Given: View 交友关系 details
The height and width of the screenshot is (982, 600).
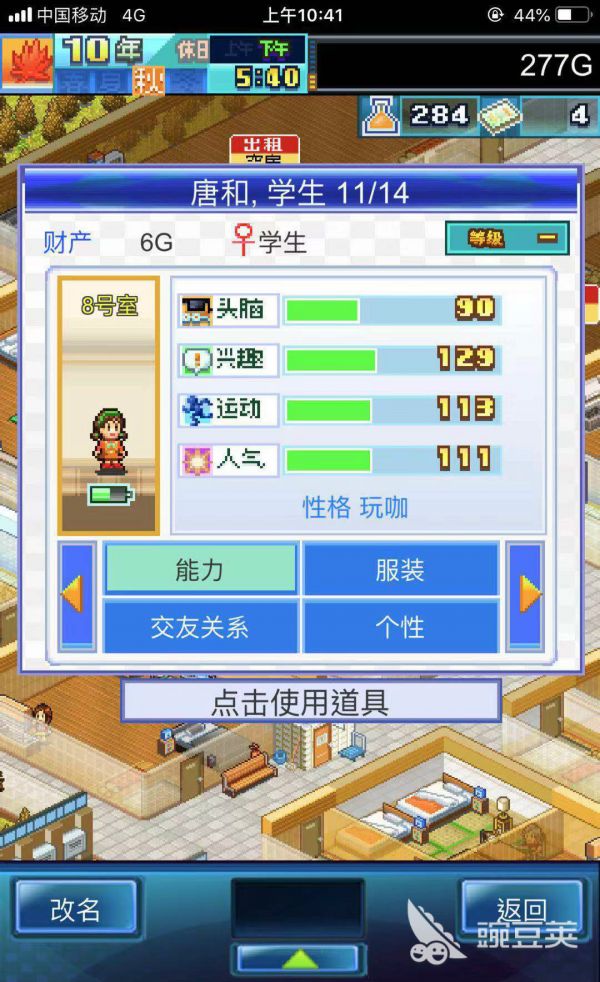Looking at the screenshot, I should [200, 627].
